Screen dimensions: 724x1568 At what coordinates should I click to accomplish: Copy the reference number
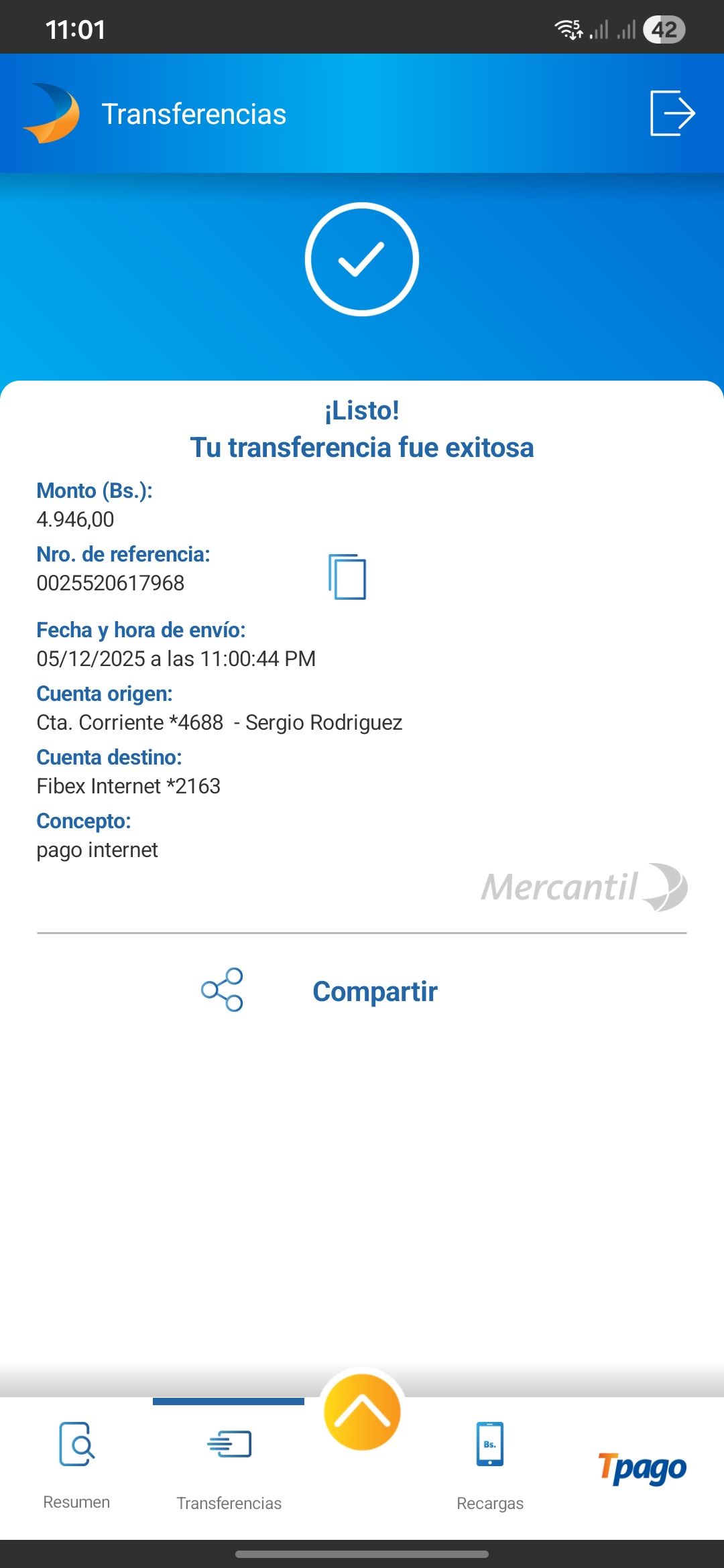(347, 577)
